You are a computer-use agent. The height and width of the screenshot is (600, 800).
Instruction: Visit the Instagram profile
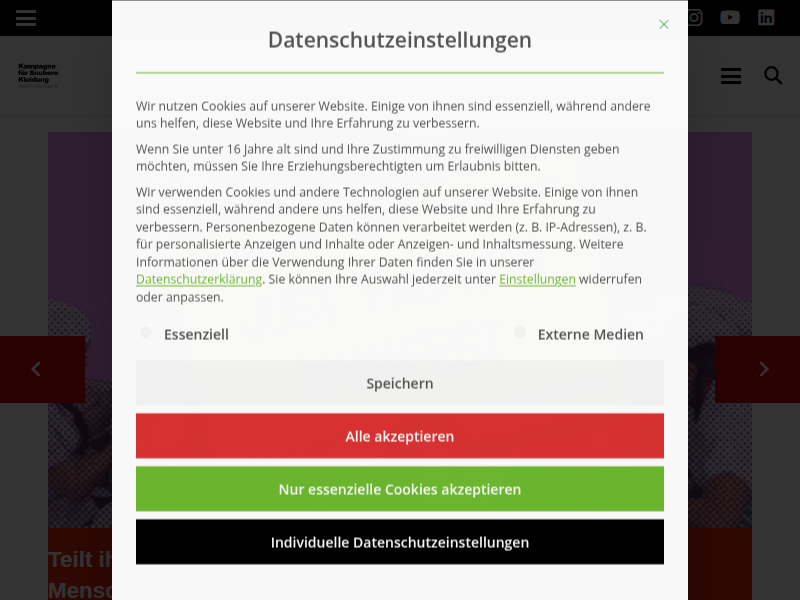coord(694,17)
